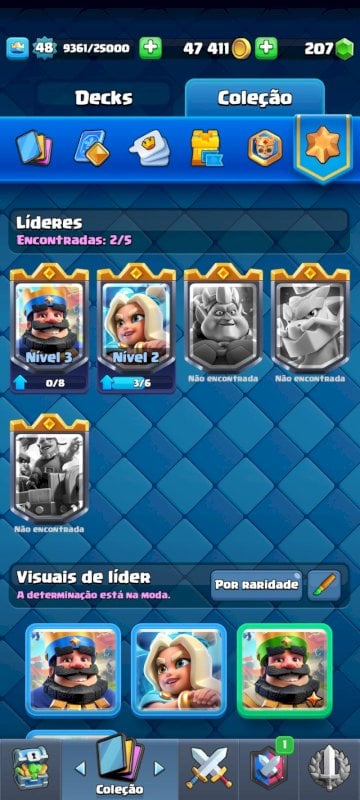360x800 pixels.
Task: Open the emotes speech bubble icon tab
Action: pyautogui.click(x=149, y=148)
